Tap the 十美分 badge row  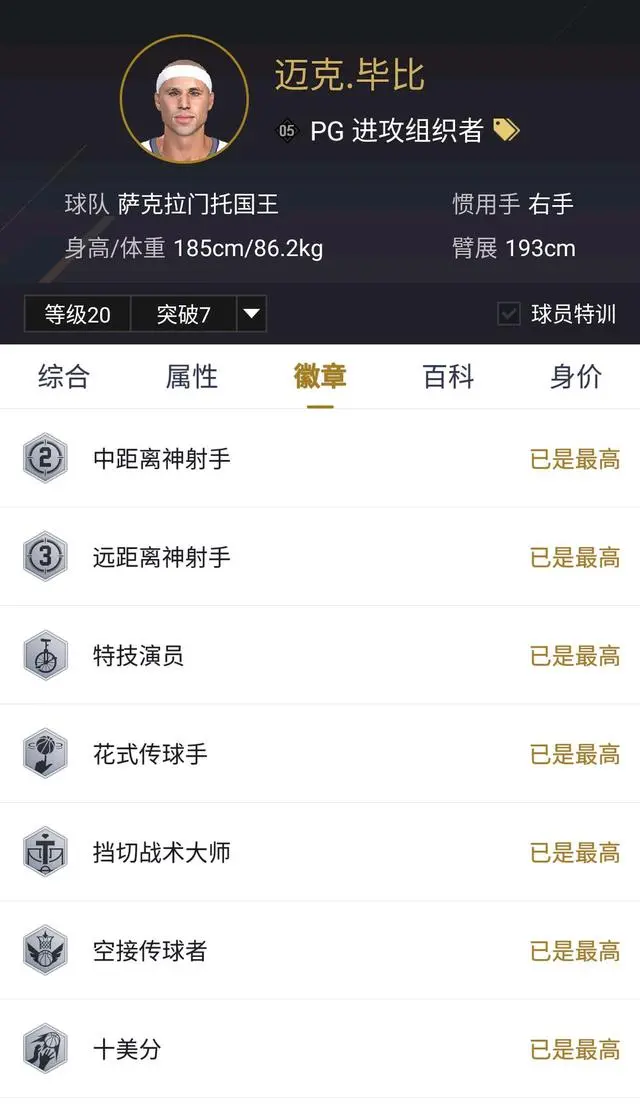(320, 1049)
